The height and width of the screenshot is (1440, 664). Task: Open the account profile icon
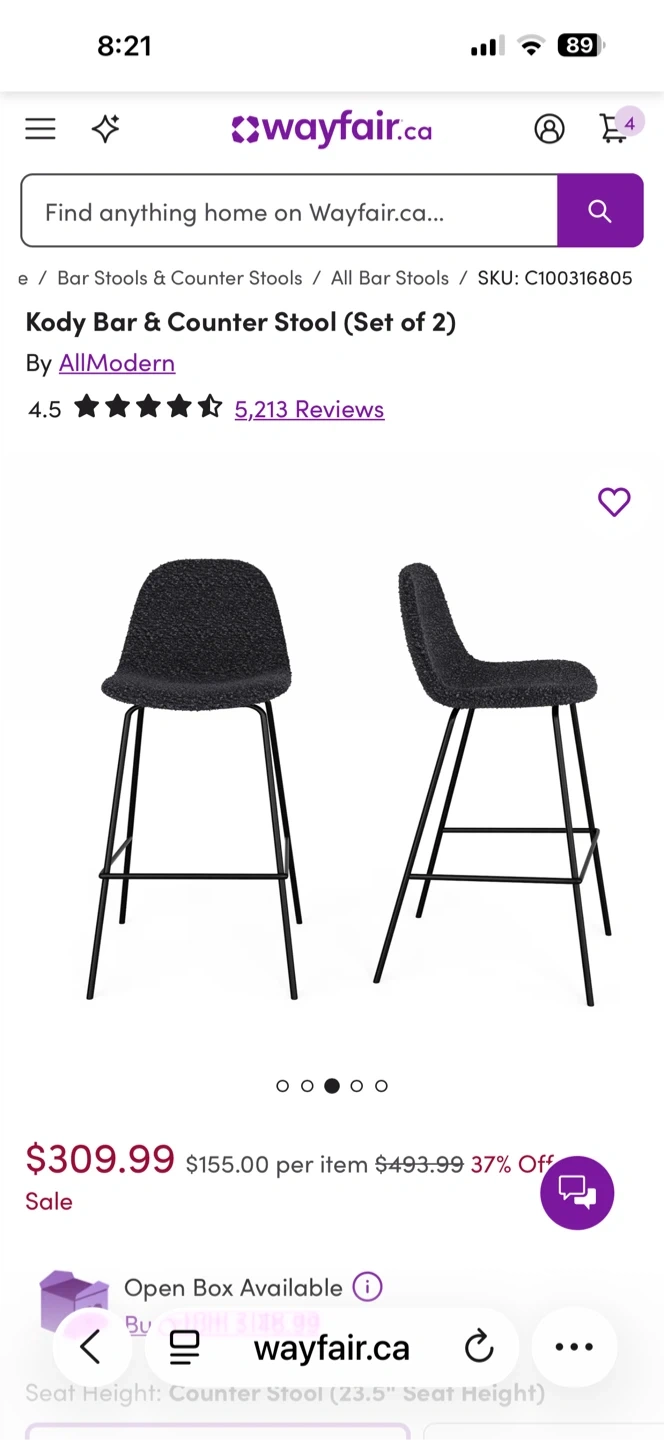coord(549,129)
